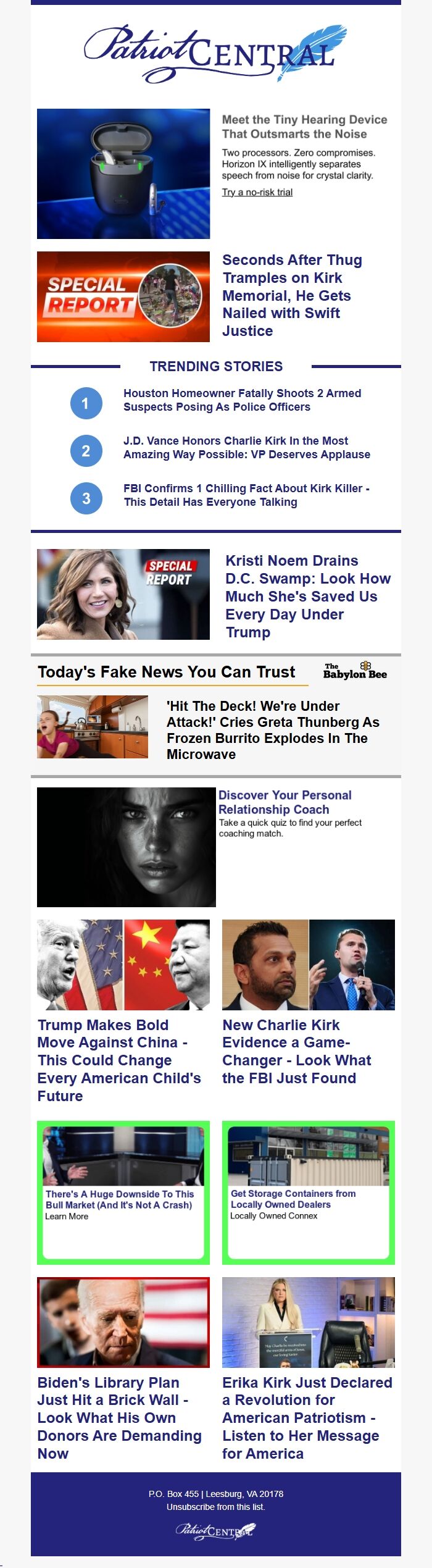432x1568 pixels.
Task: Open 'FBI Confirms 1 Chilling Fact' story
Action: (246, 495)
